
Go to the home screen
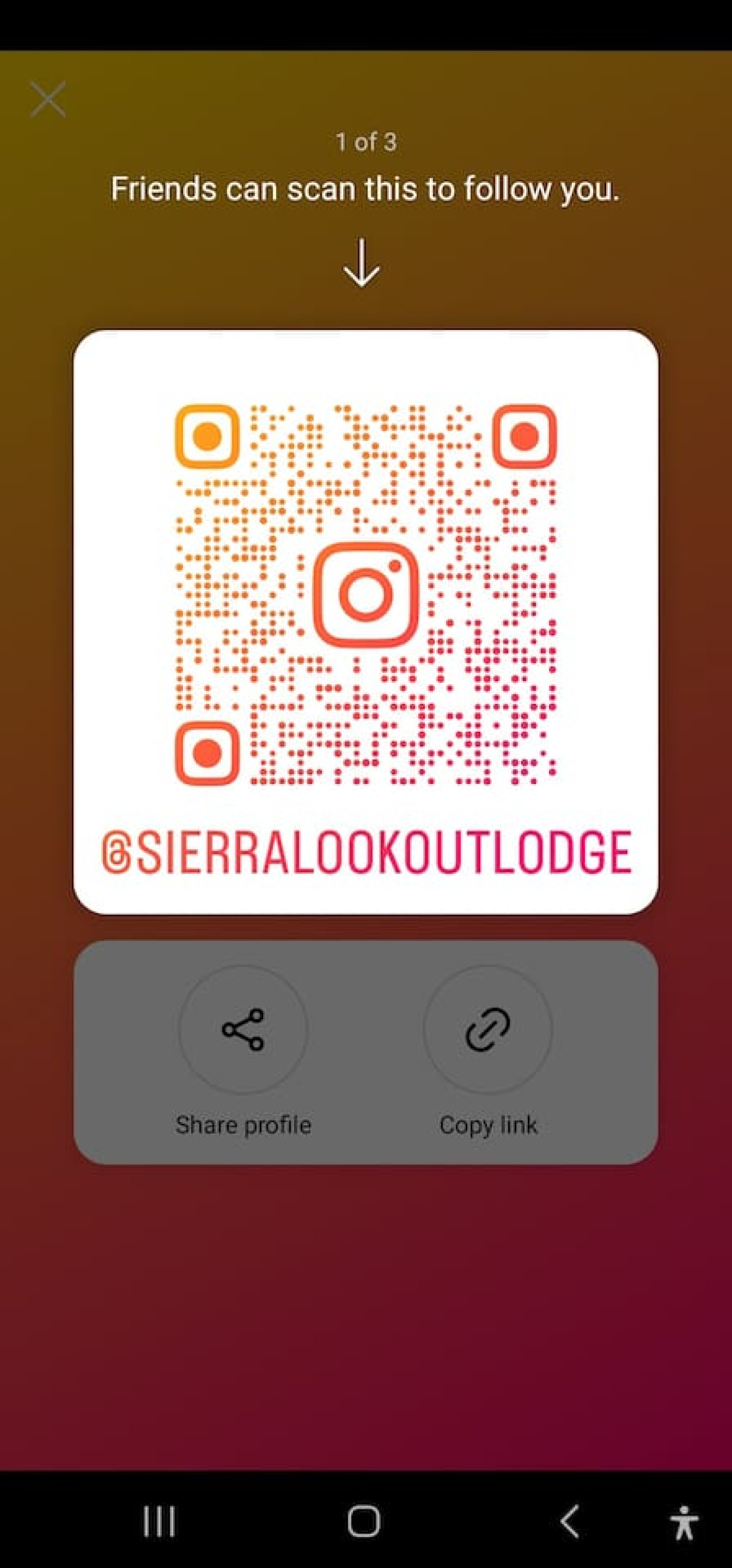tap(364, 1522)
